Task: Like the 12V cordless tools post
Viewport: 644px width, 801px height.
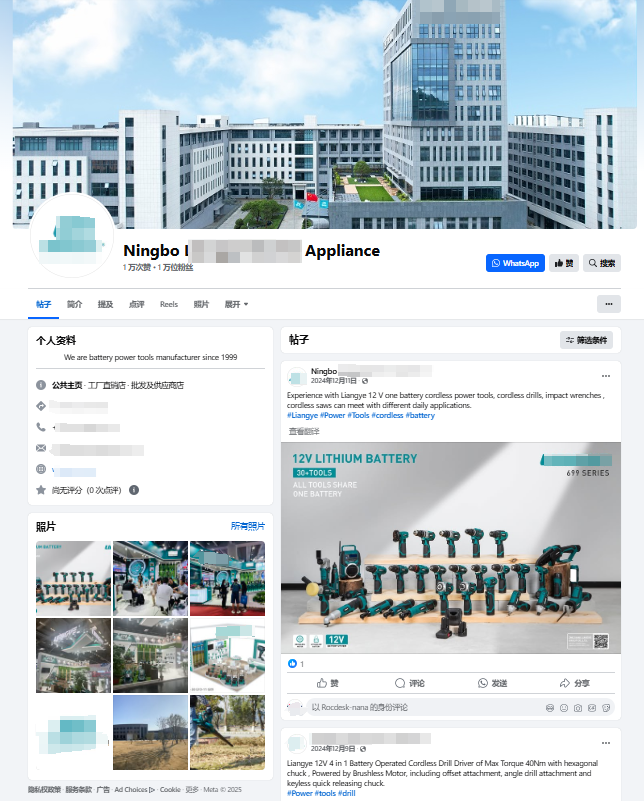Action: point(328,683)
